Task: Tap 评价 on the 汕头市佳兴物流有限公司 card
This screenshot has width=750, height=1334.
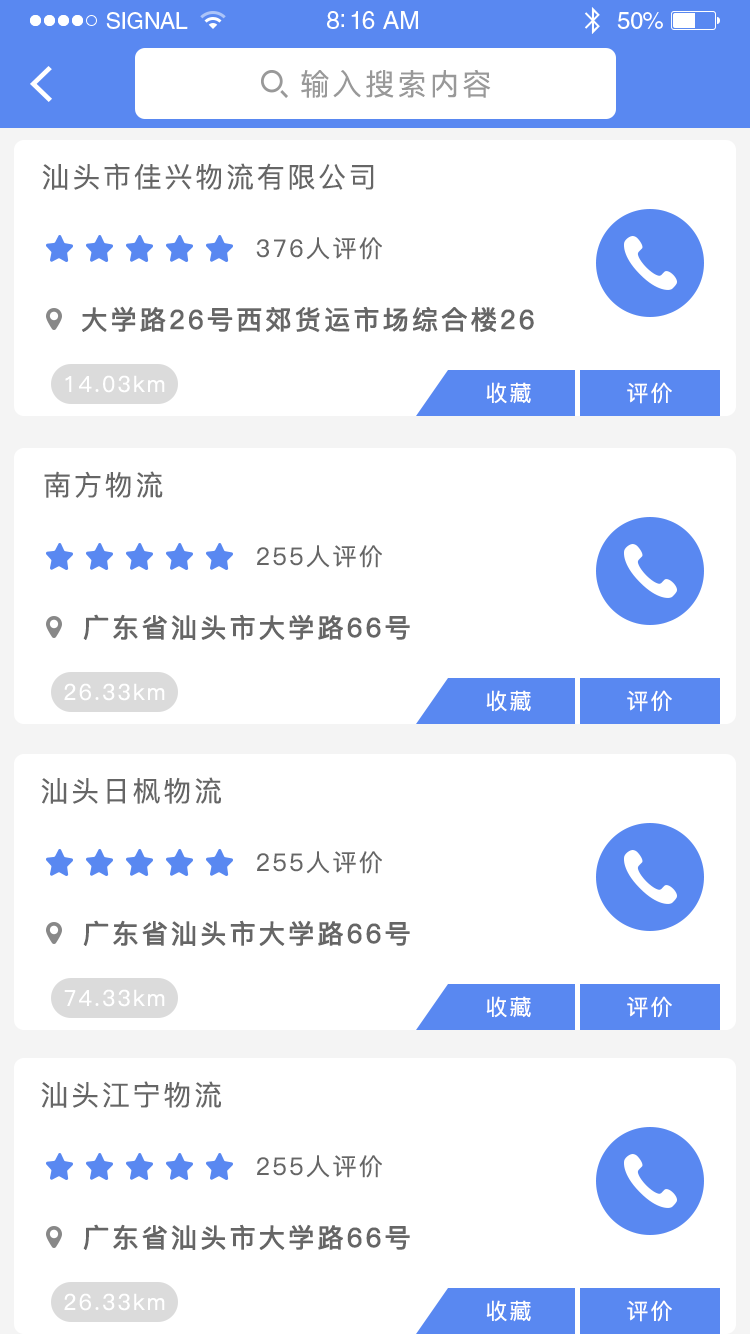Action: [650, 393]
